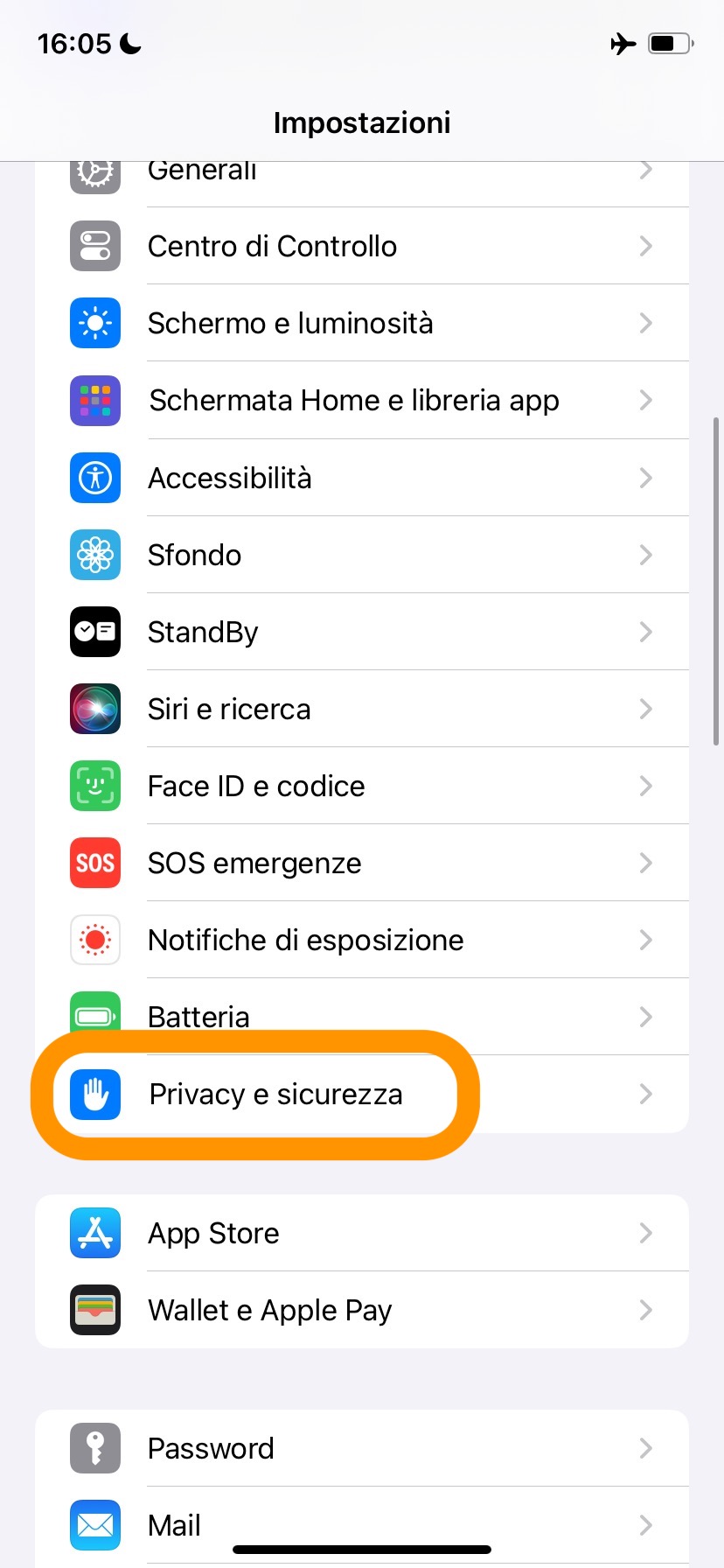Open StandBy settings

click(360, 632)
